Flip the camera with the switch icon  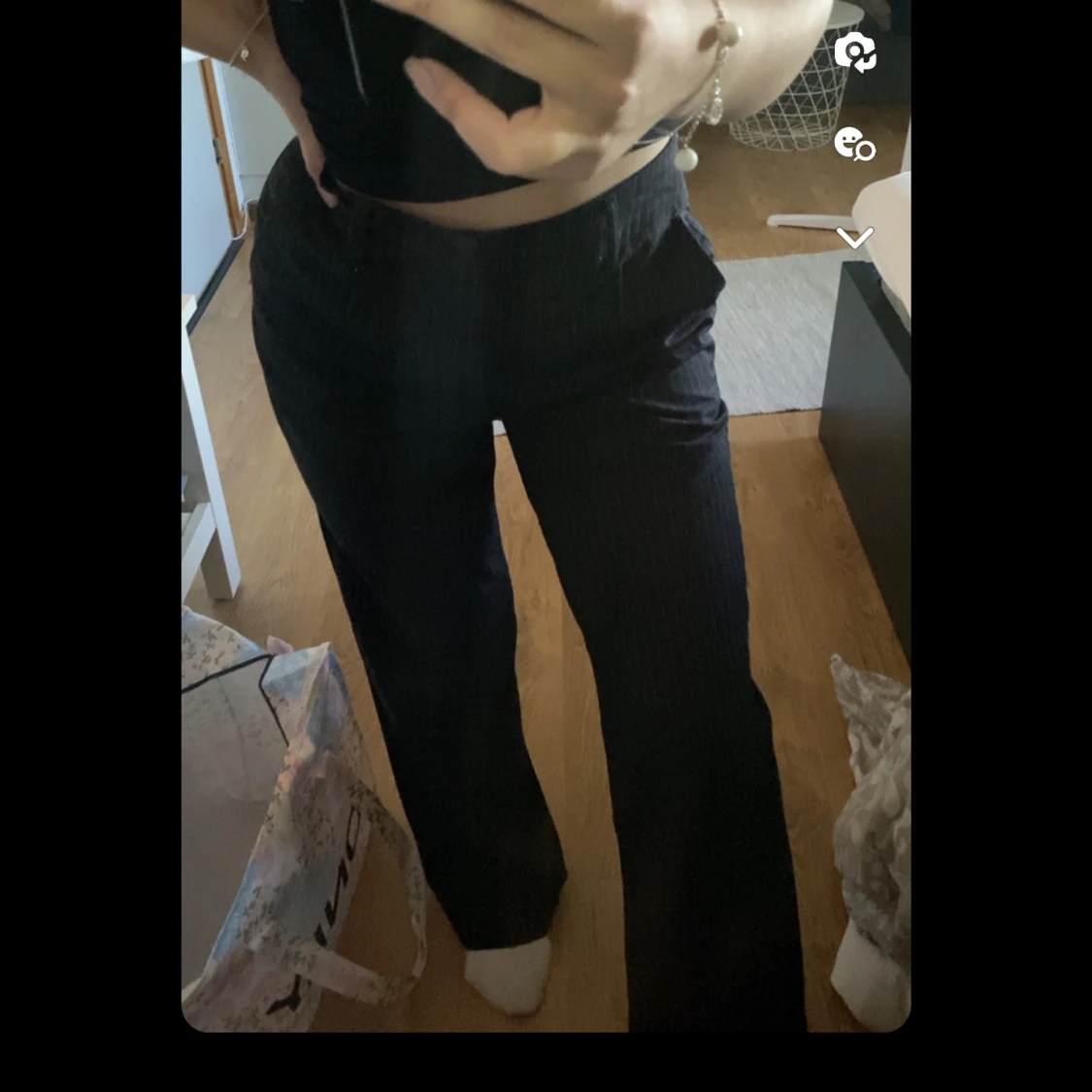[x=855, y=52]
